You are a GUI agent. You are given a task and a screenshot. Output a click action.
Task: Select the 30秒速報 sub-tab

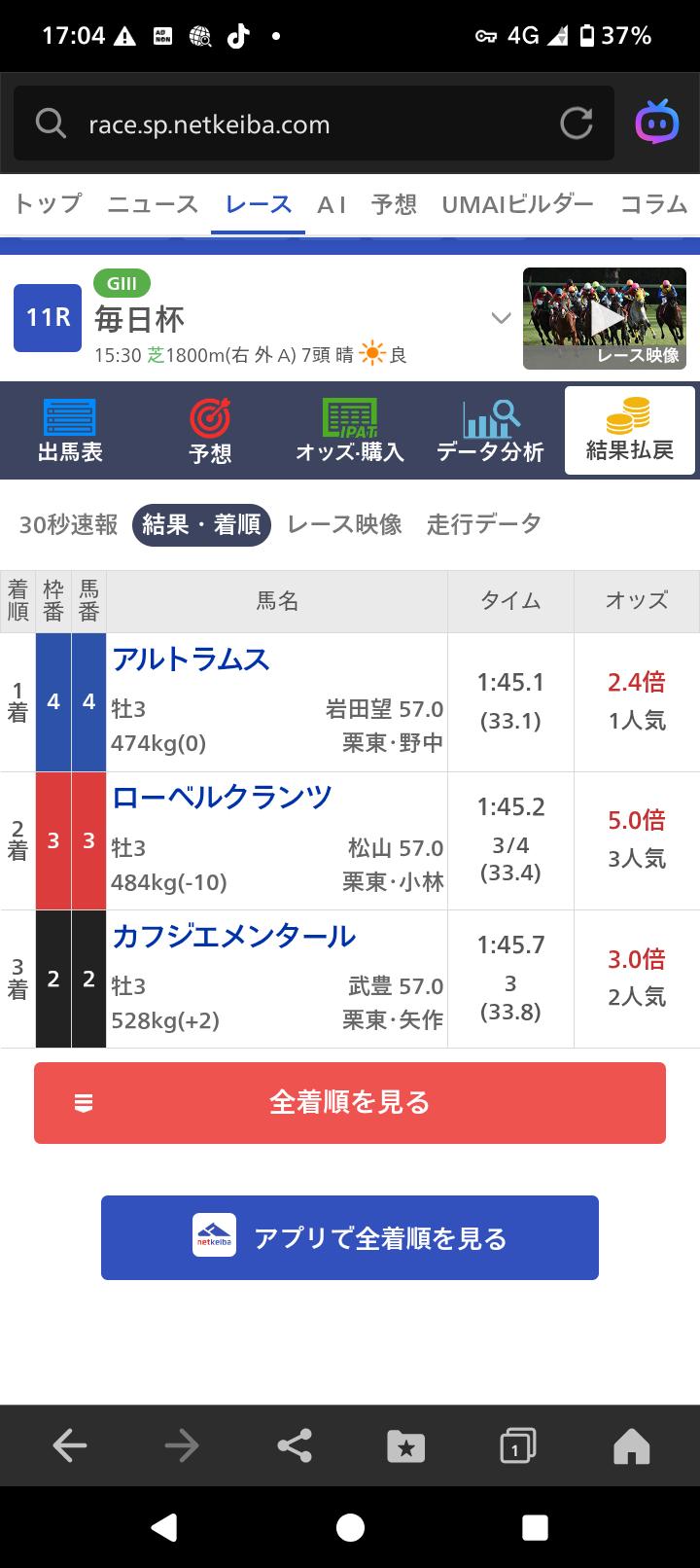(x=68, y=524)
